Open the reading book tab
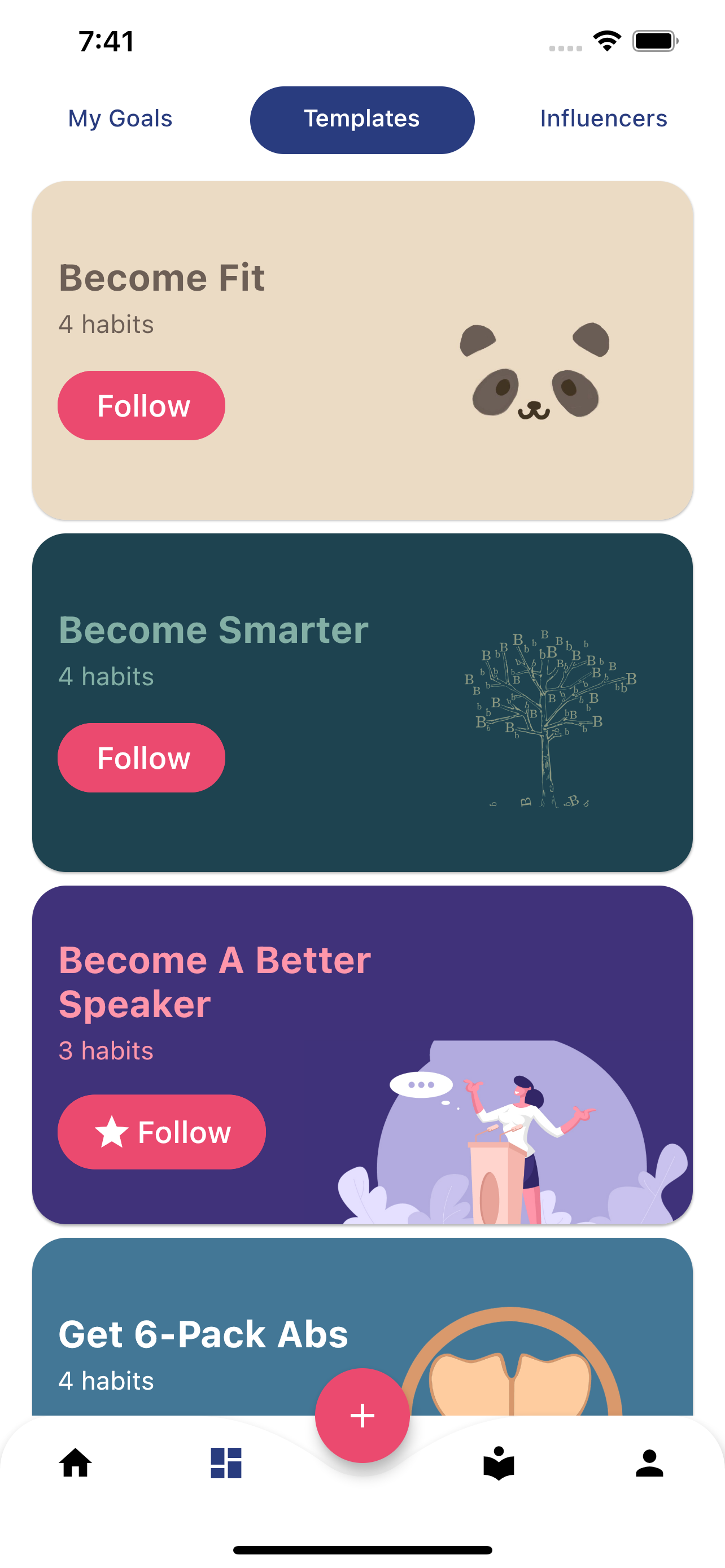The width and height of the screenshot is (725, 1568). (499, 1462)
